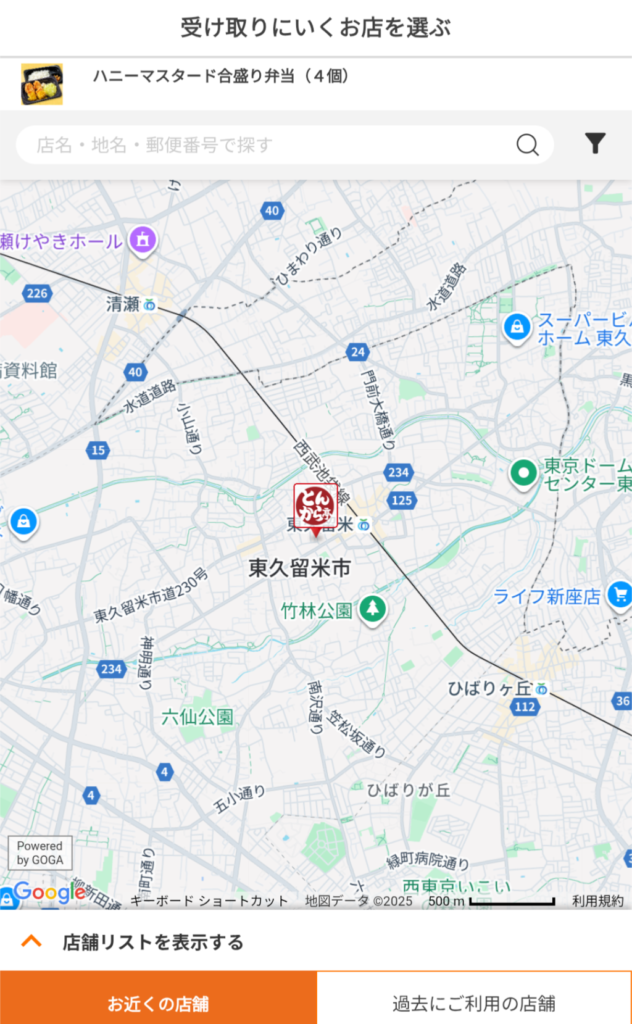Open the store filter options
632x1024 pixels.
[x=595, y=144]
